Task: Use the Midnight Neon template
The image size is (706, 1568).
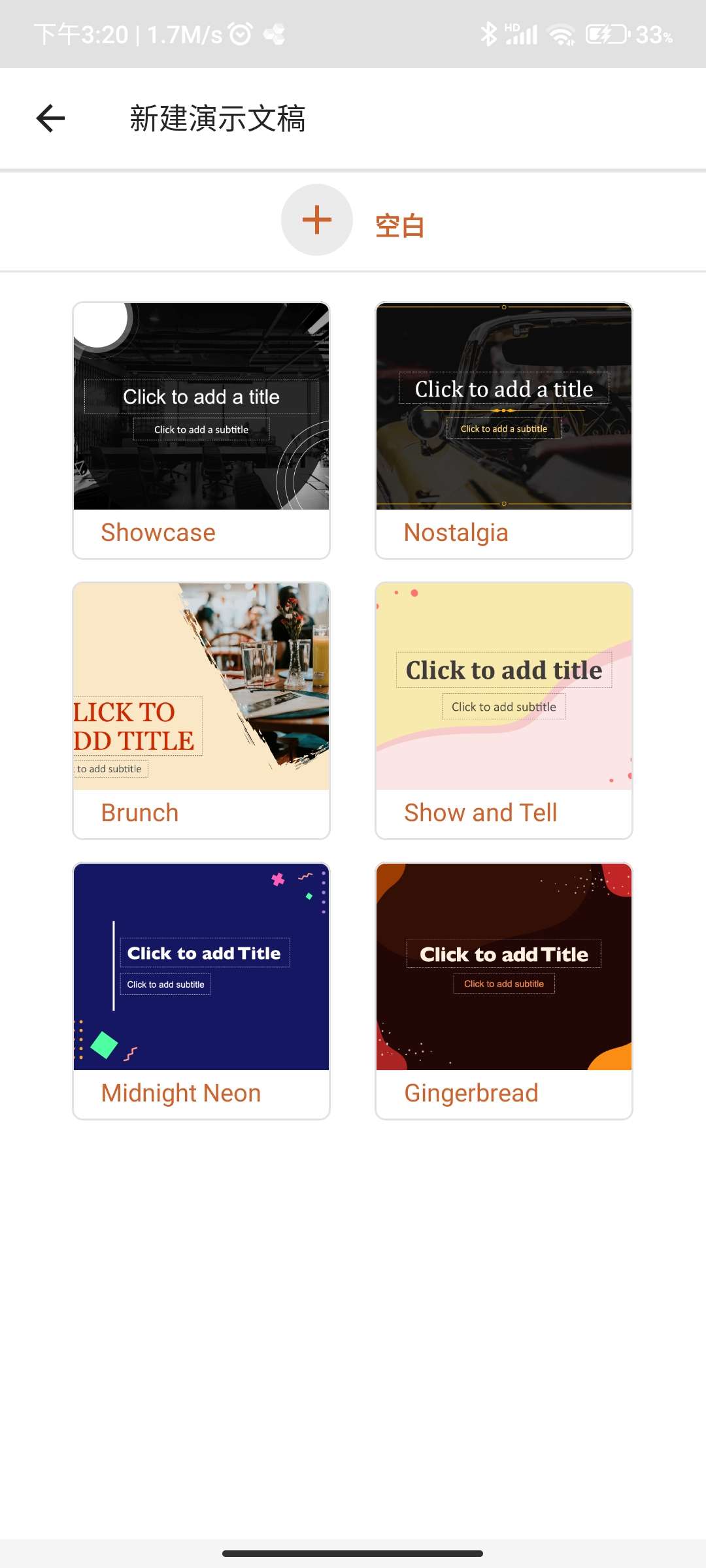Action: [201, 990]
